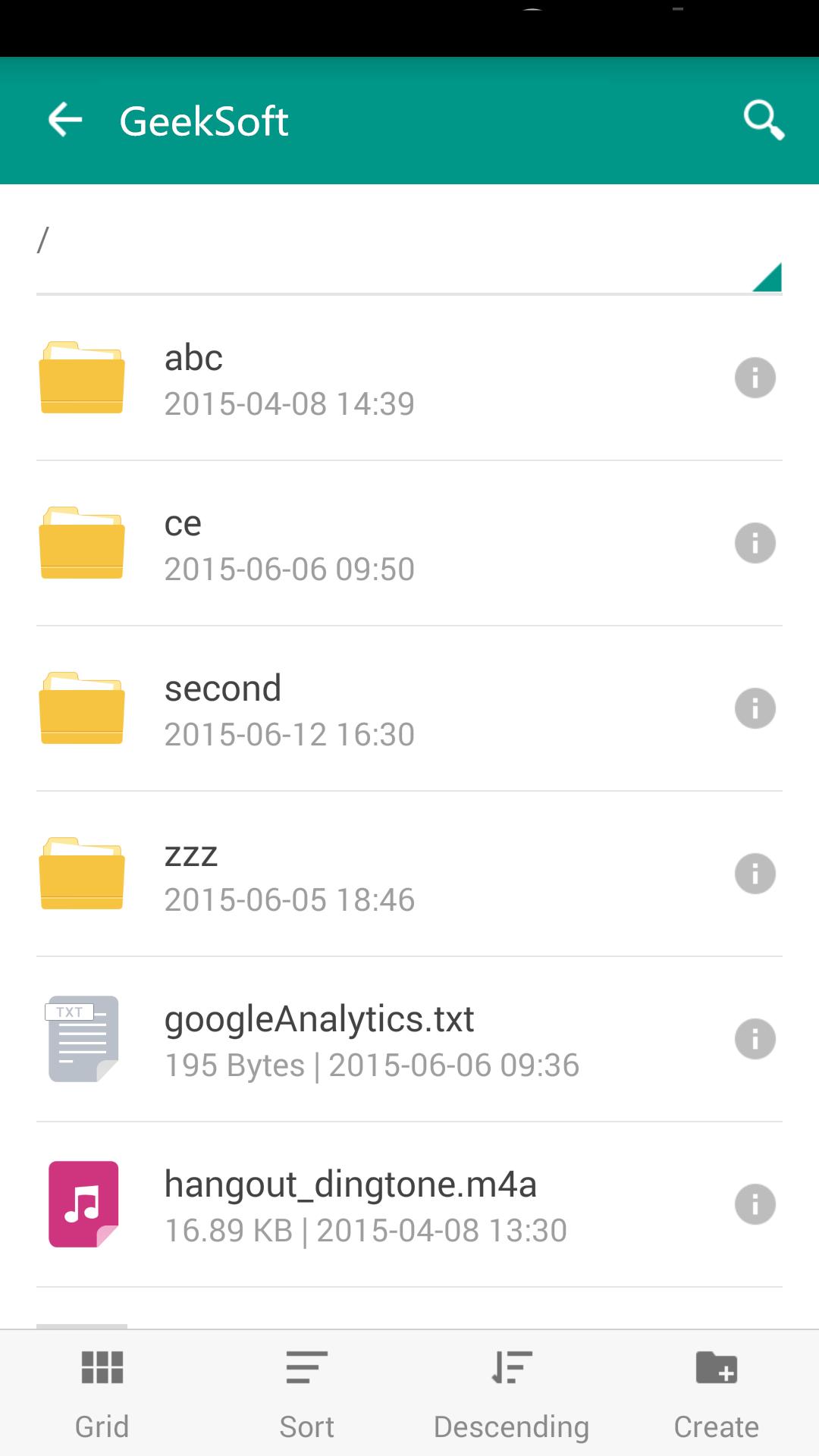Click the TXT file icon for googleAnalytics.txt
Viewport: 819px width, 1456px height.
82,1040
